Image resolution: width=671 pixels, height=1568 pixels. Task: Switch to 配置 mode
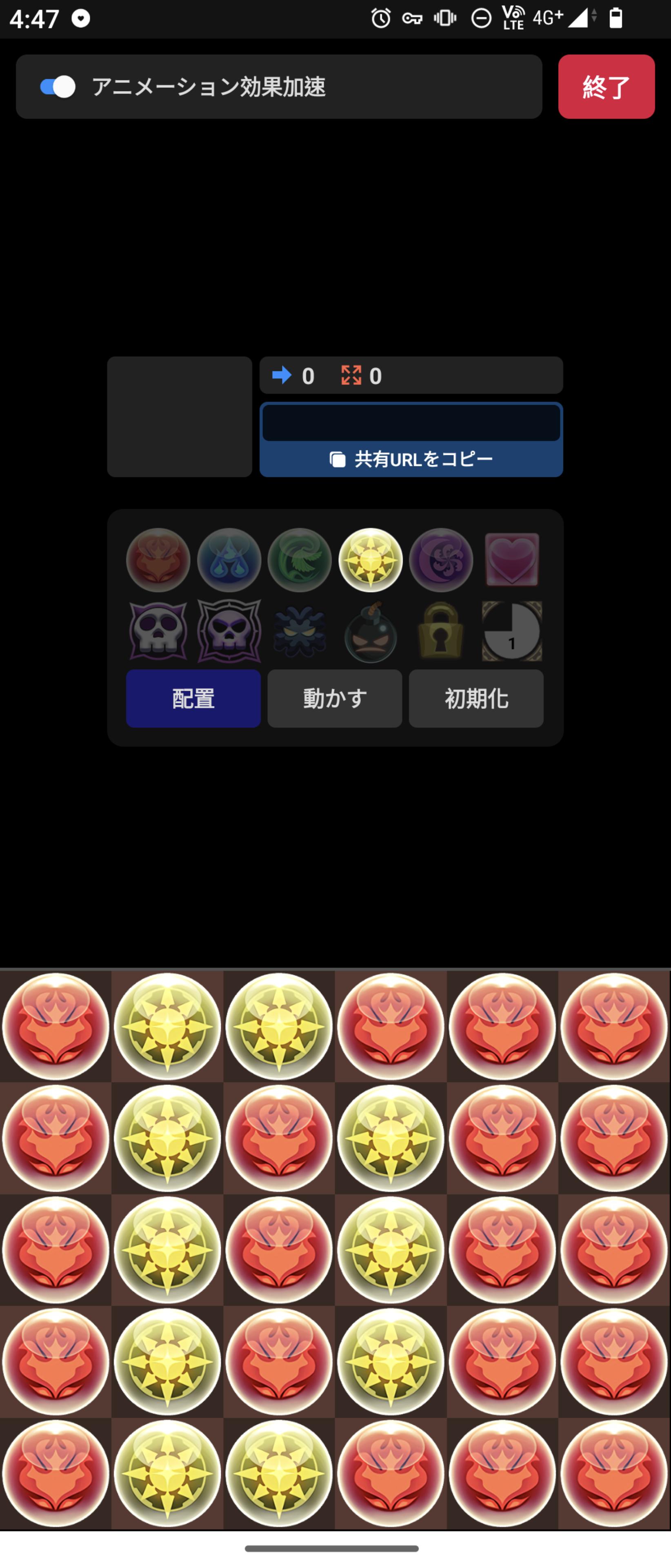(193, 698)
